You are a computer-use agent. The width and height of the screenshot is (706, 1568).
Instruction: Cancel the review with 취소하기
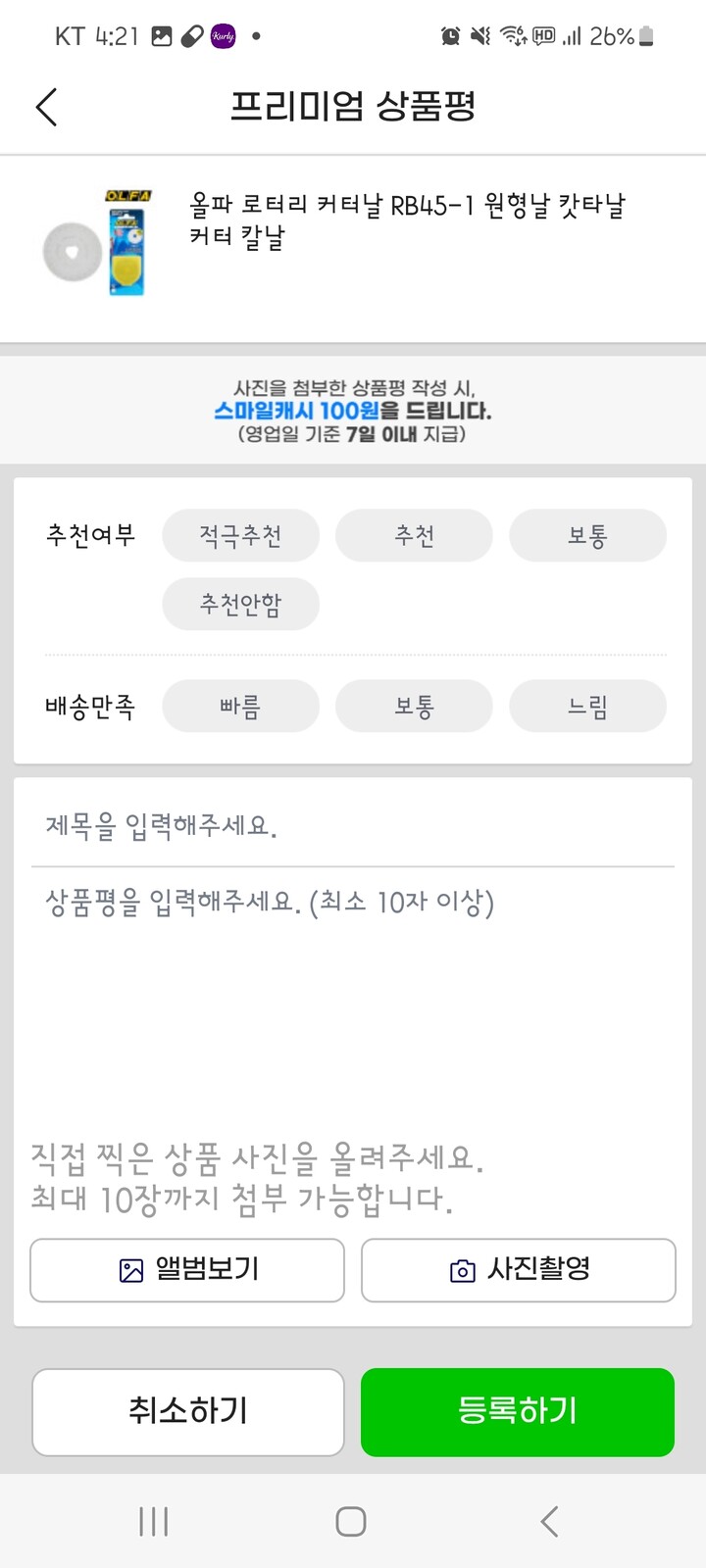(x=188, y=1412)
